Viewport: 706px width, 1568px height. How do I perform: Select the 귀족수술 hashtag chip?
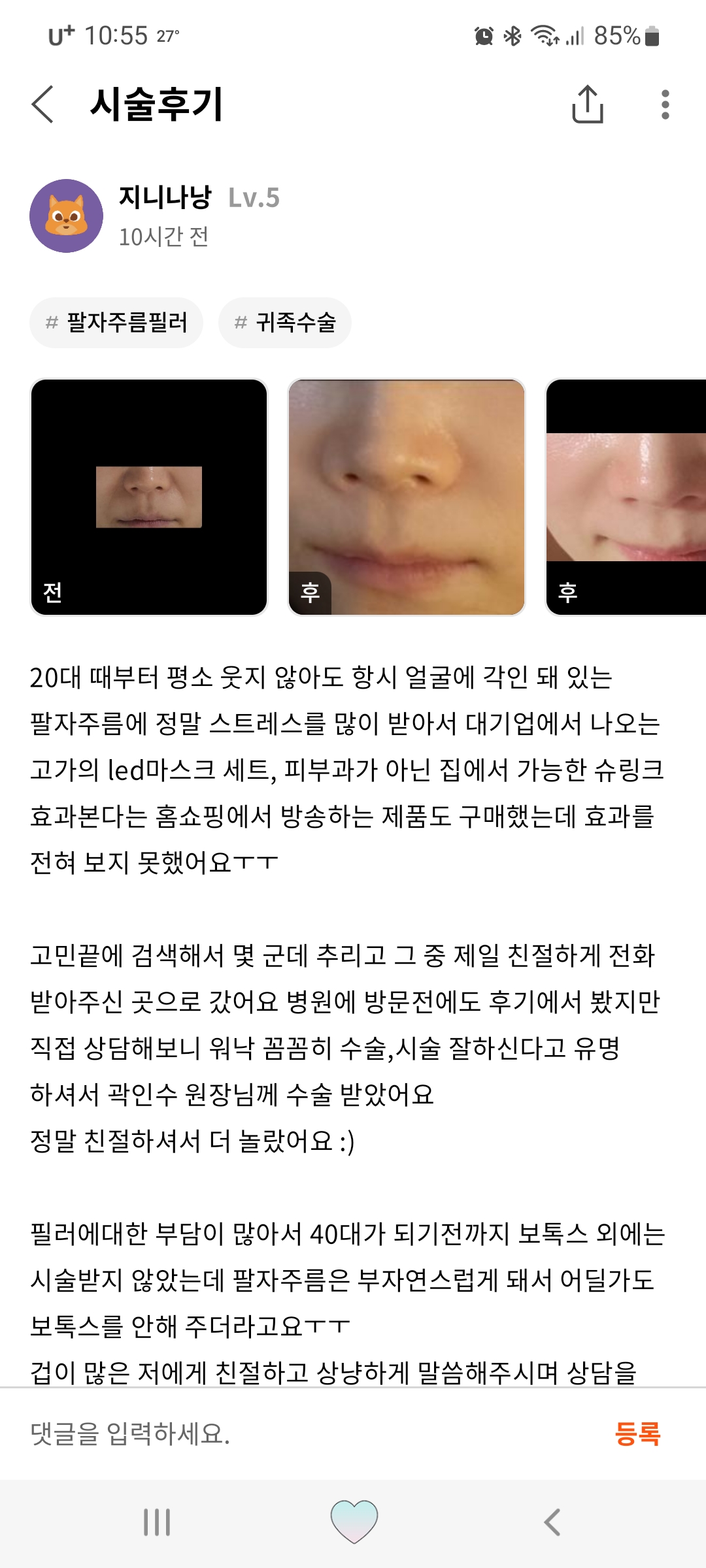(x=285, y=322)
